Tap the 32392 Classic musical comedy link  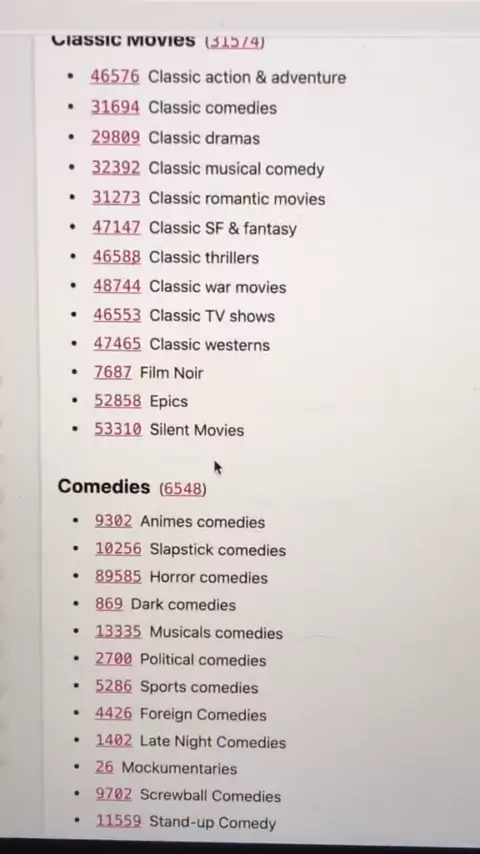(116, 168)
